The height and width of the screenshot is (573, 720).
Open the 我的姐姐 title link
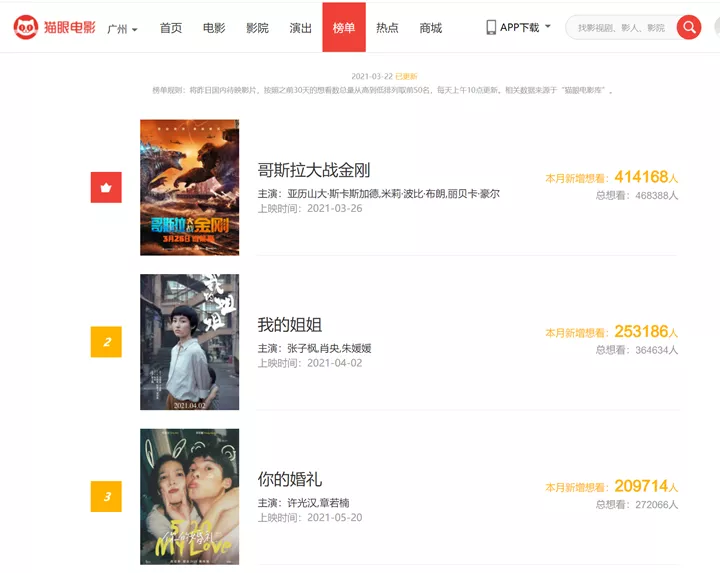click(x=290, y=325)
